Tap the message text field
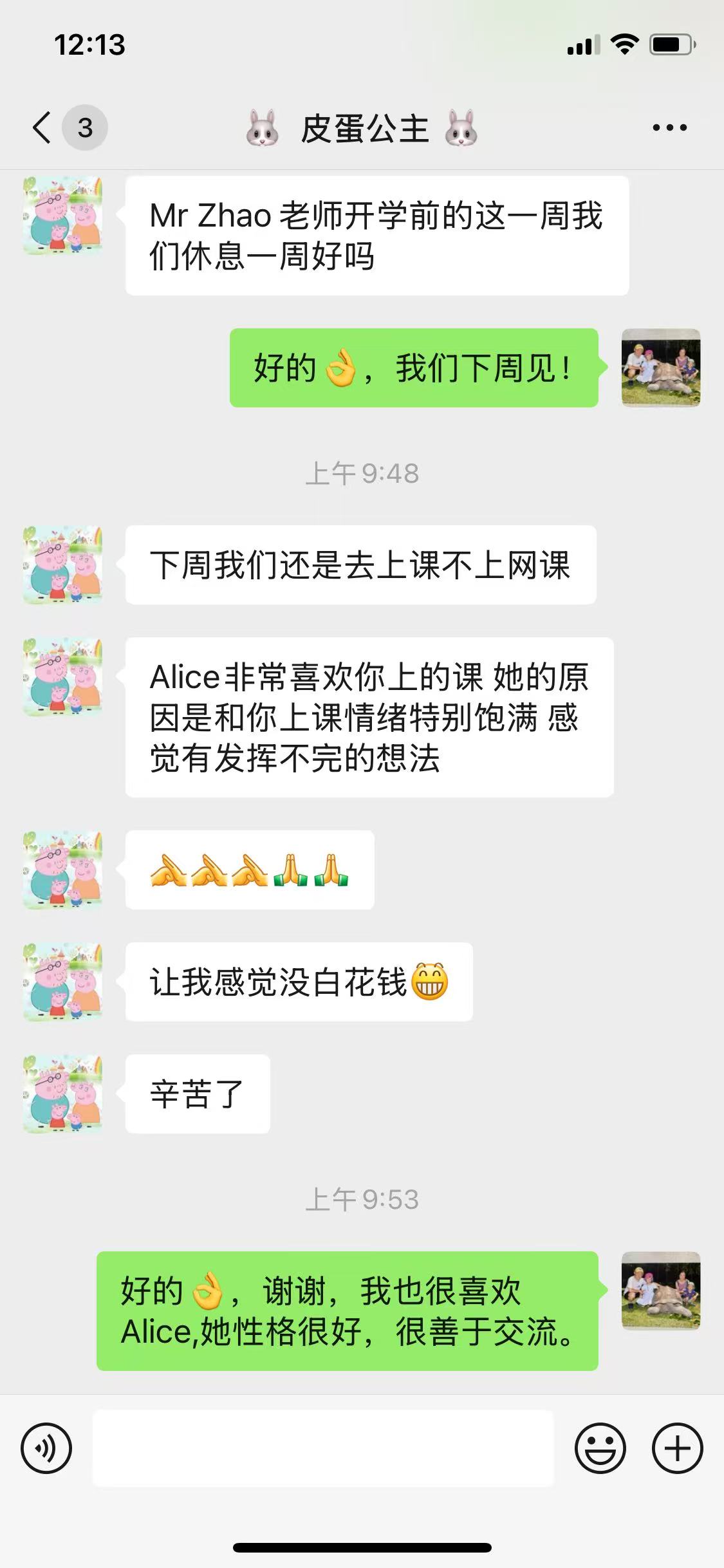This screenshot has height=1568, width=724. [x=323, y=1448]
